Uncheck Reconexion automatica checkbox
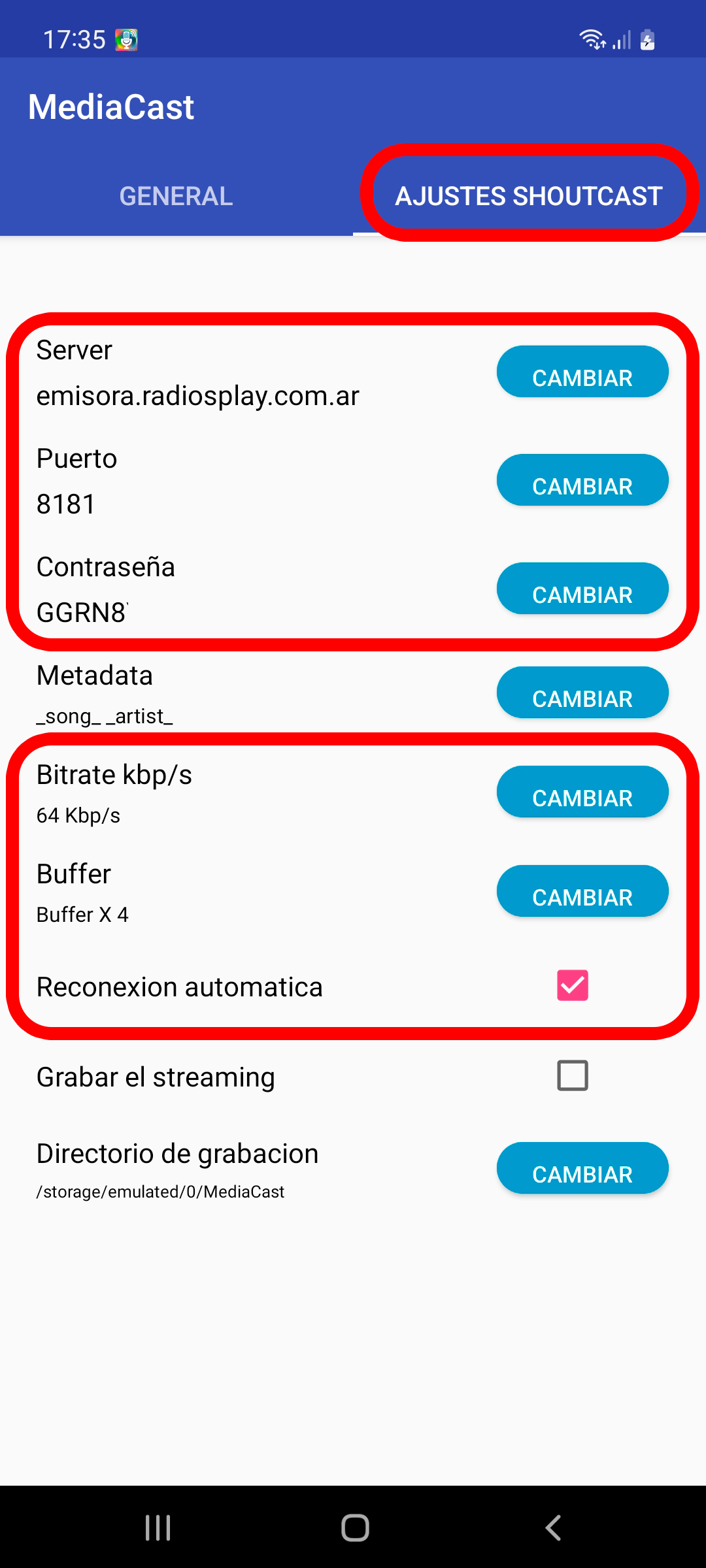The width and height of the screenshot is (706, 1568). tap(573, 985)
